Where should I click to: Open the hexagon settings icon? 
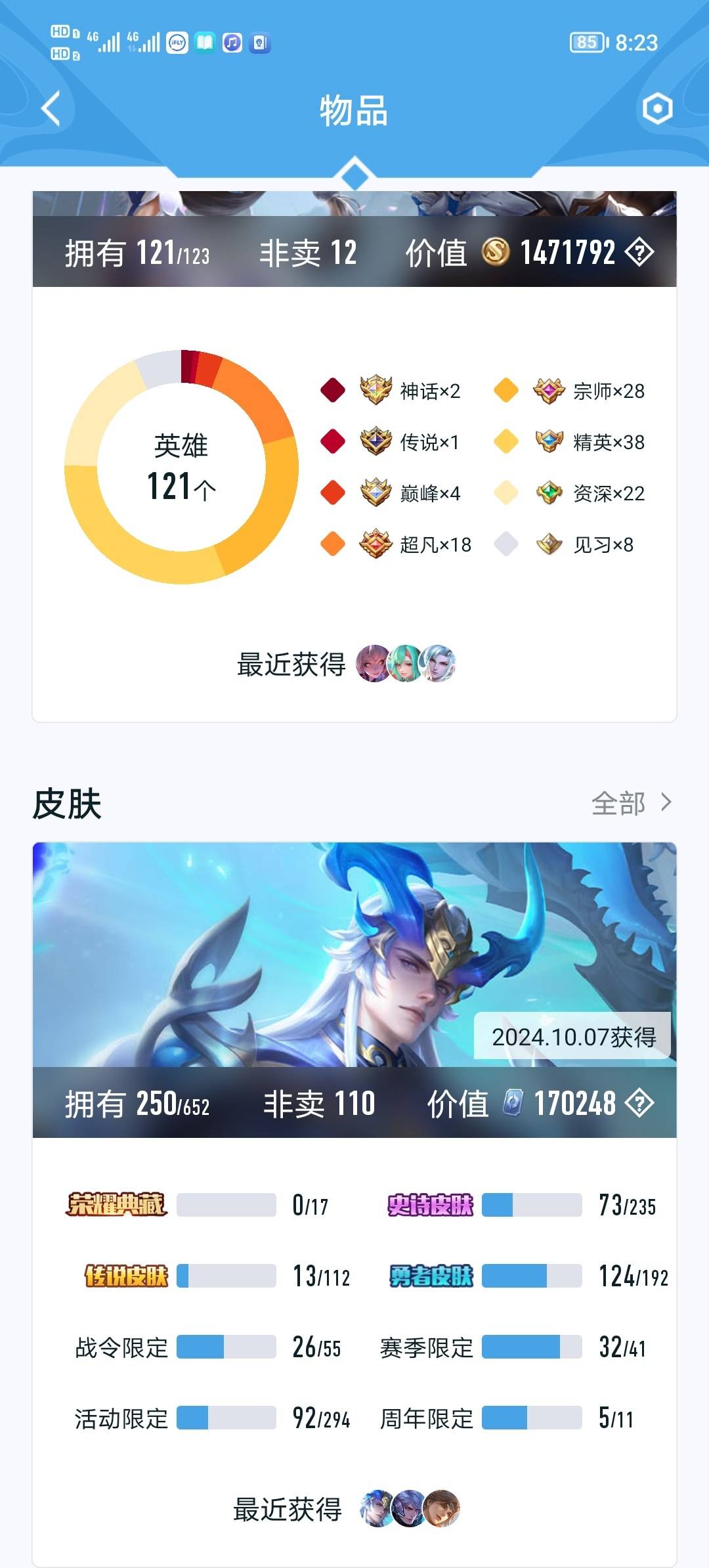(x=657, y=108)
